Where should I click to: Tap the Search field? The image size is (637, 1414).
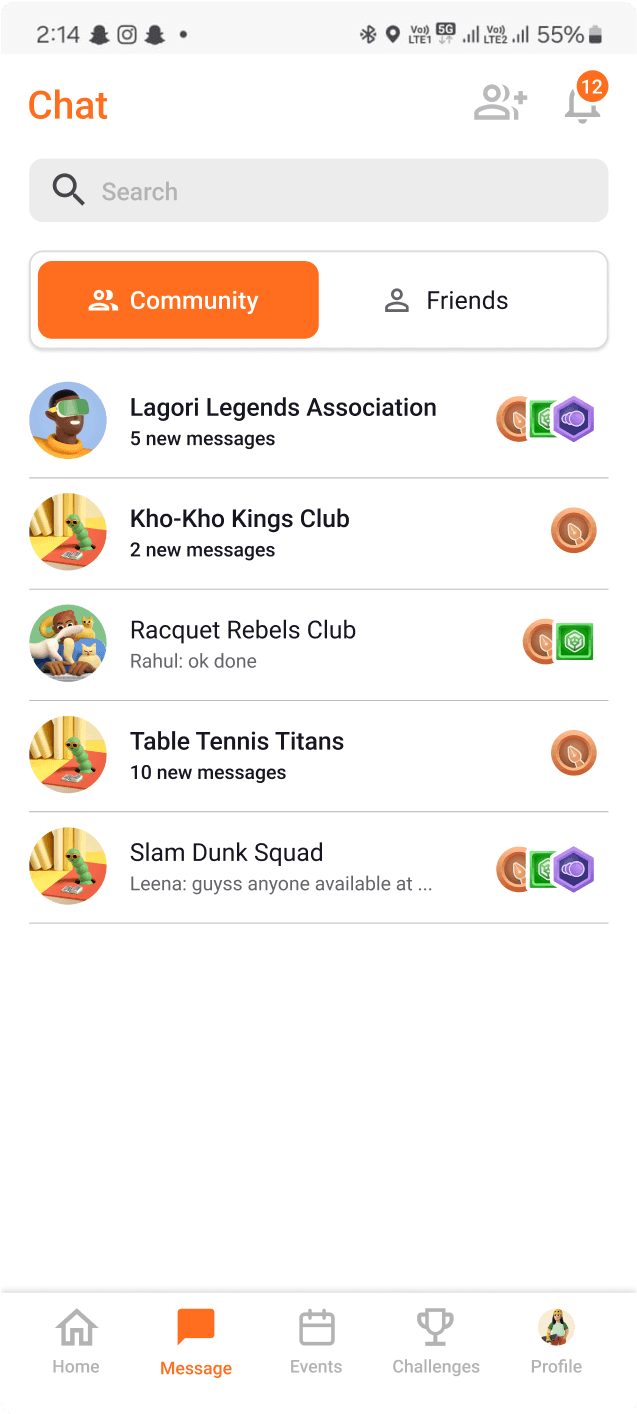click(x=318, y=191)
